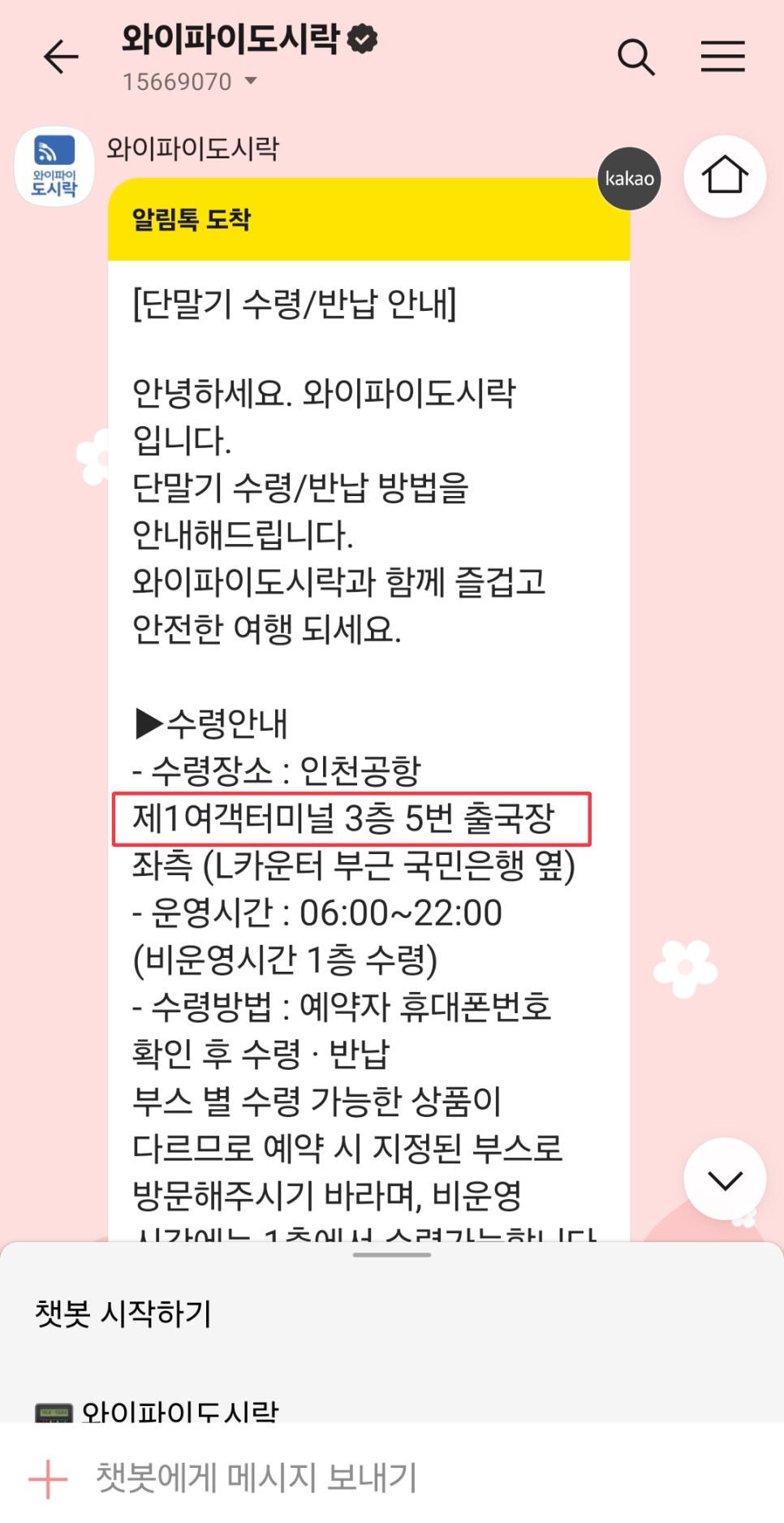
Task: Open the plus attachment menu
Action: (x=47, y=1478)
